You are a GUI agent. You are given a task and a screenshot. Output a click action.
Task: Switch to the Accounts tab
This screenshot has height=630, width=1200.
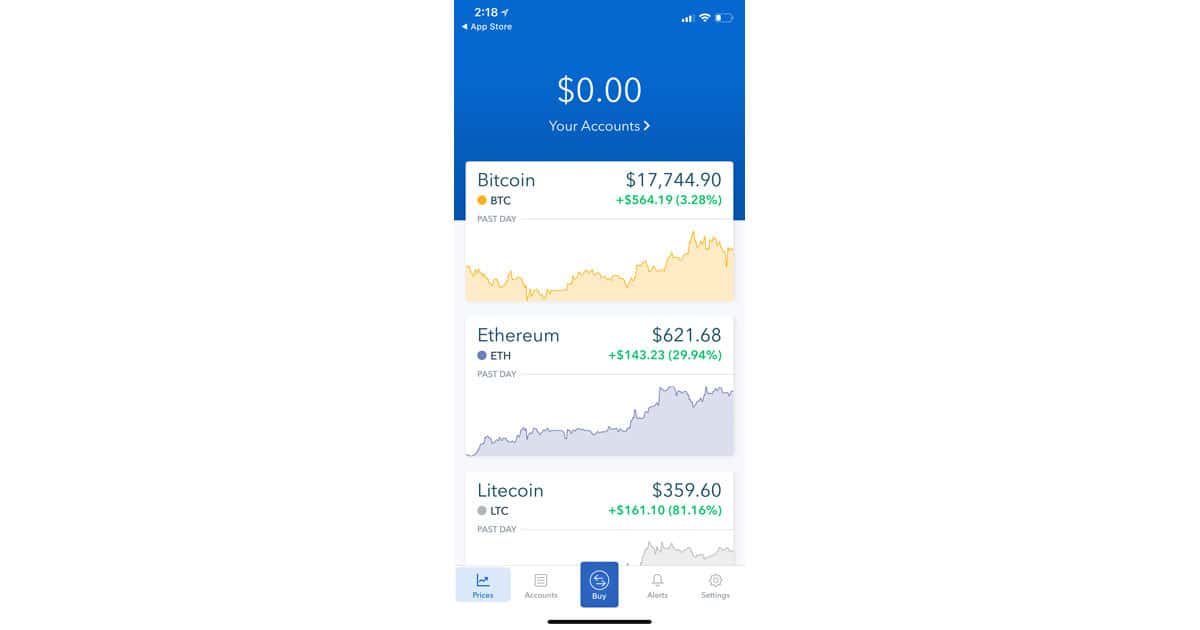pyautogui.click(x=541, y=585)
